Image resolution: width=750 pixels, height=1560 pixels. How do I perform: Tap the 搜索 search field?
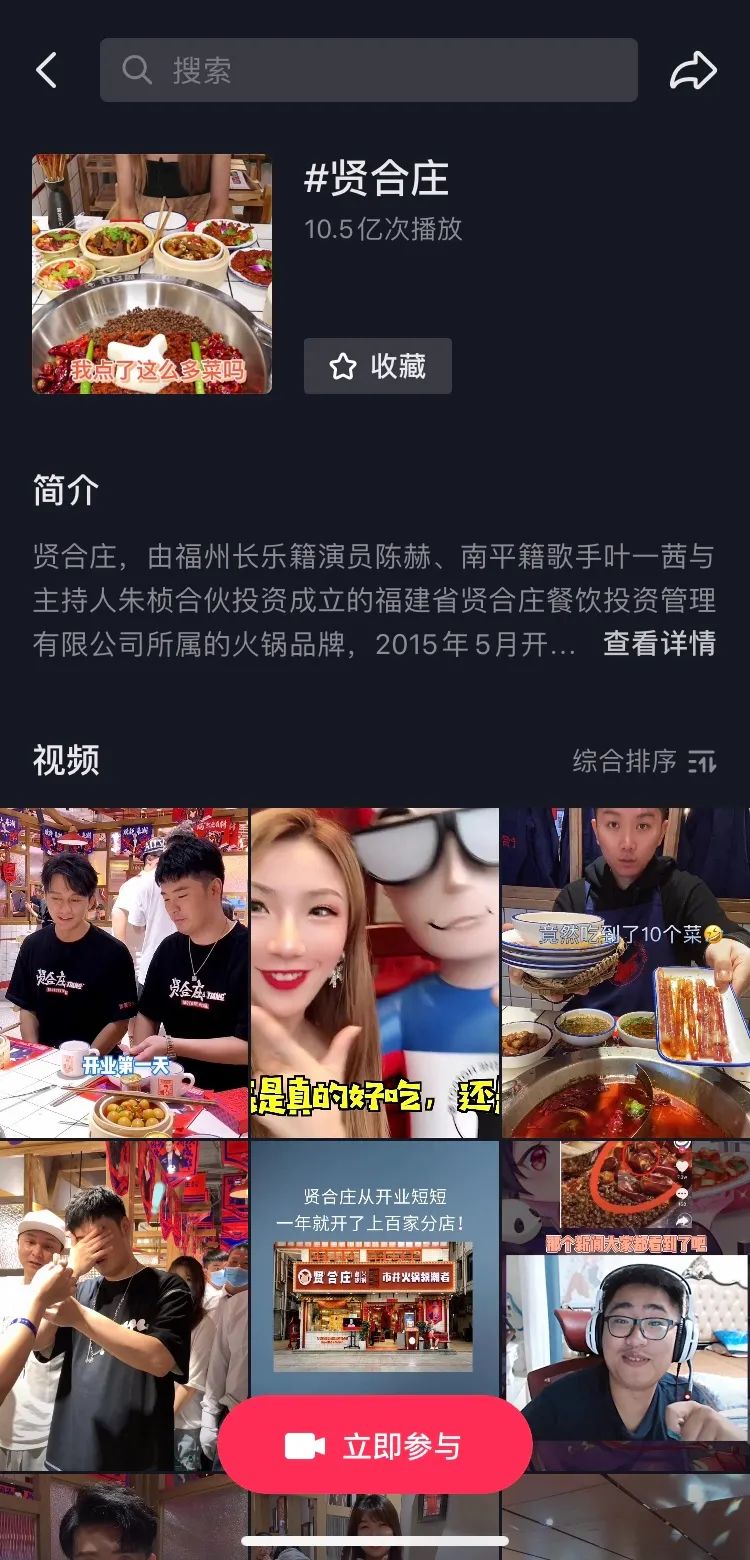pos(368,70)
